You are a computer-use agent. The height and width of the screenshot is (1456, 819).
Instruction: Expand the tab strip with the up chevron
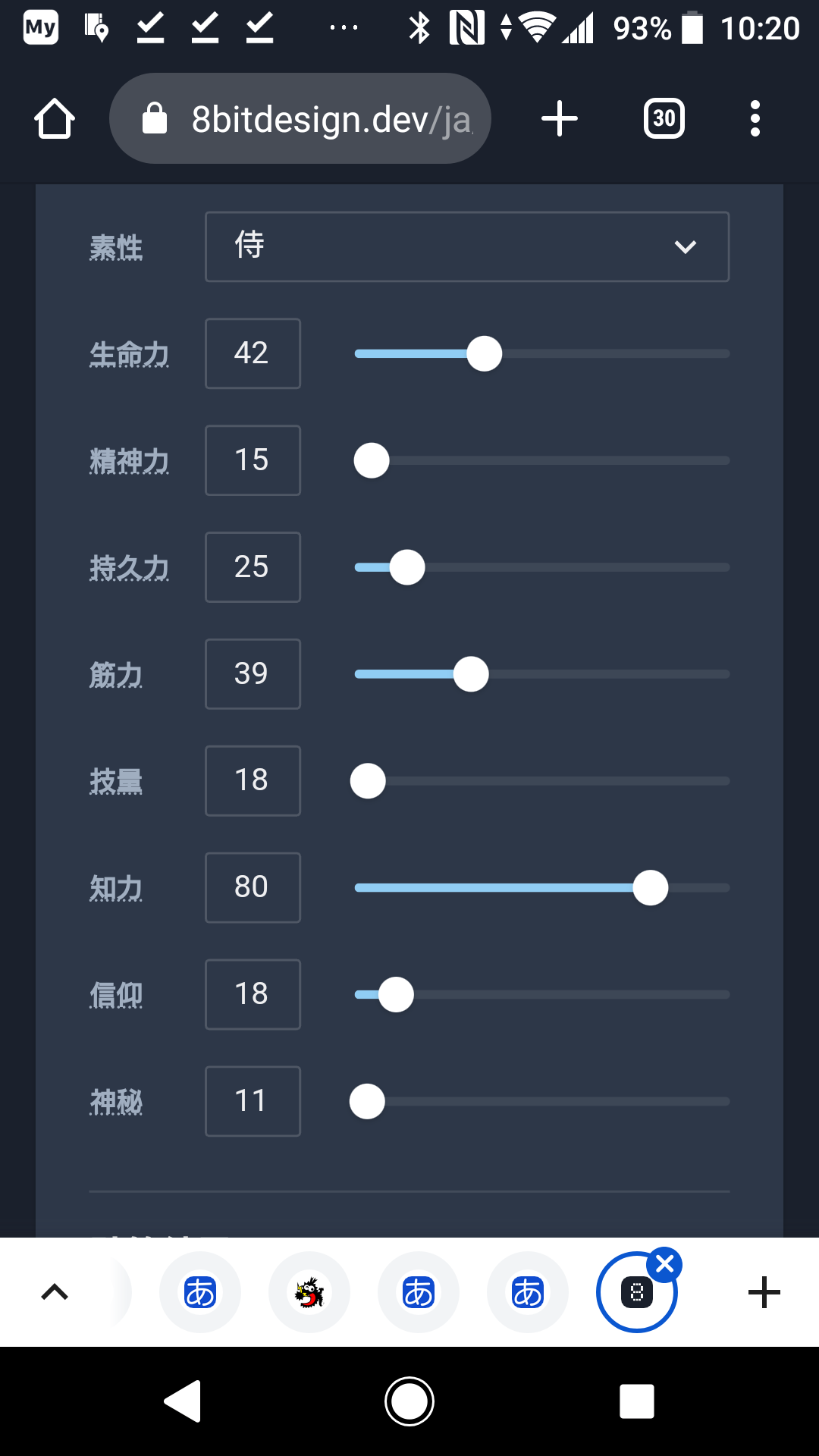coord(55,1292)
